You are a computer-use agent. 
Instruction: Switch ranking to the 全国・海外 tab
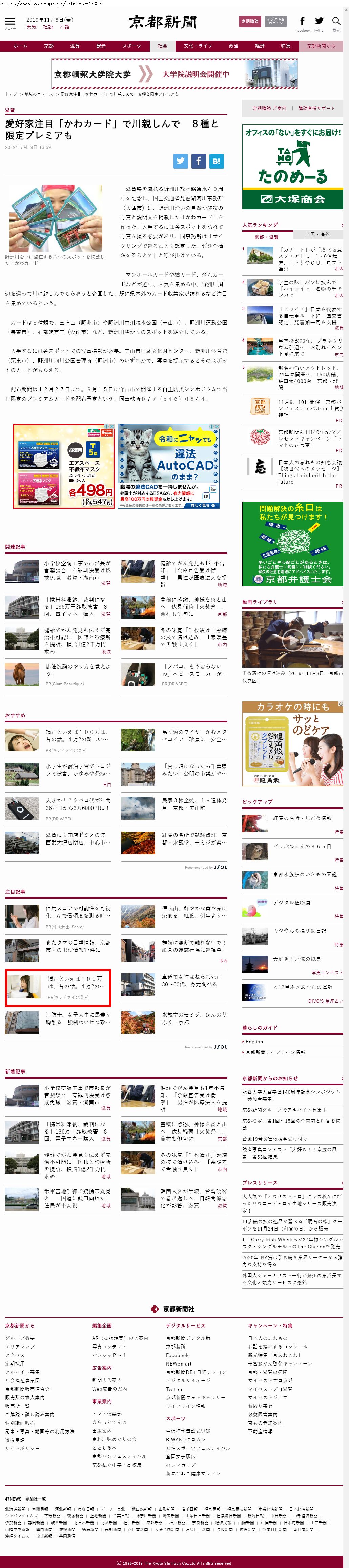317,234
